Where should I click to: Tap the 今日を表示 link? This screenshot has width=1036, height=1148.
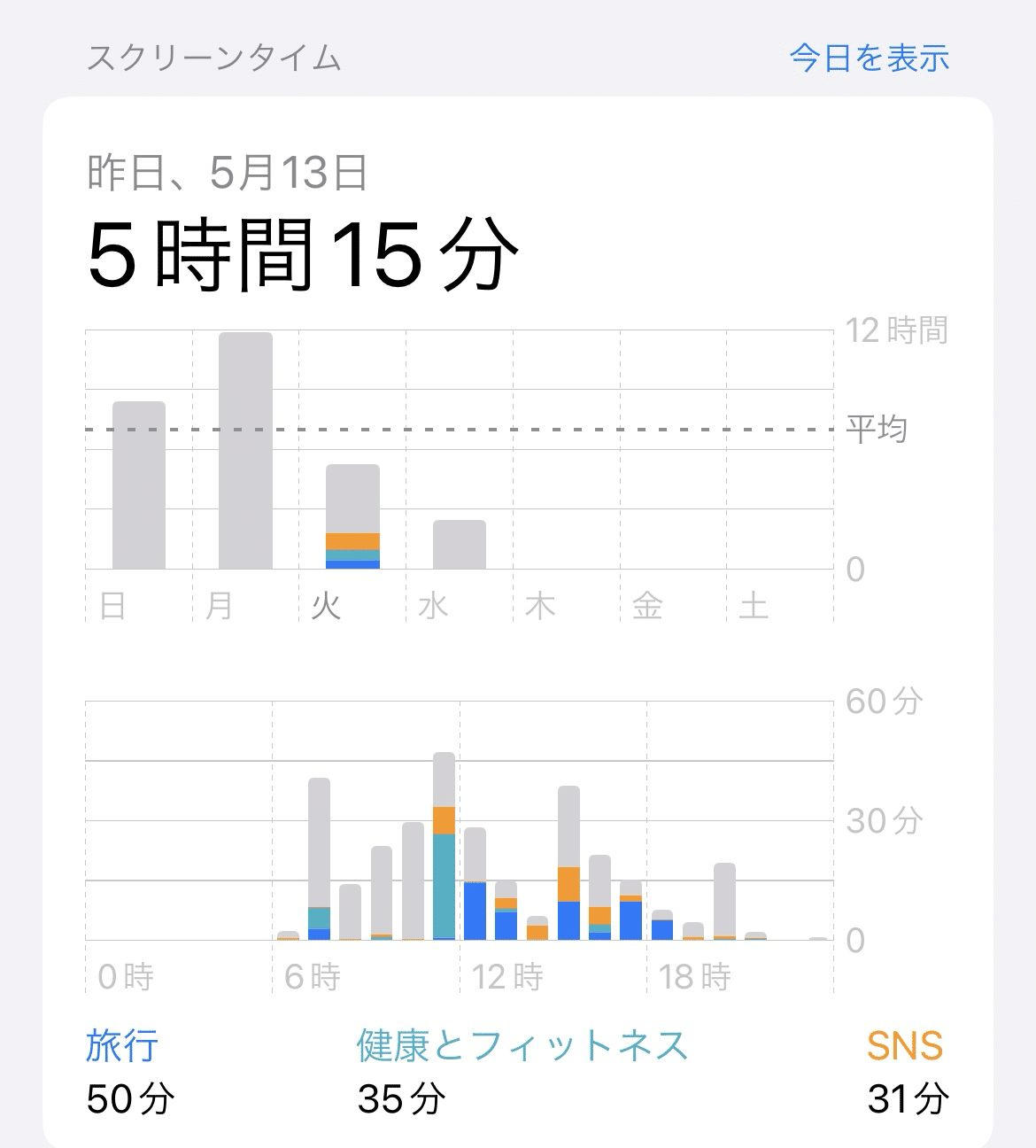(x=869, y=58)
